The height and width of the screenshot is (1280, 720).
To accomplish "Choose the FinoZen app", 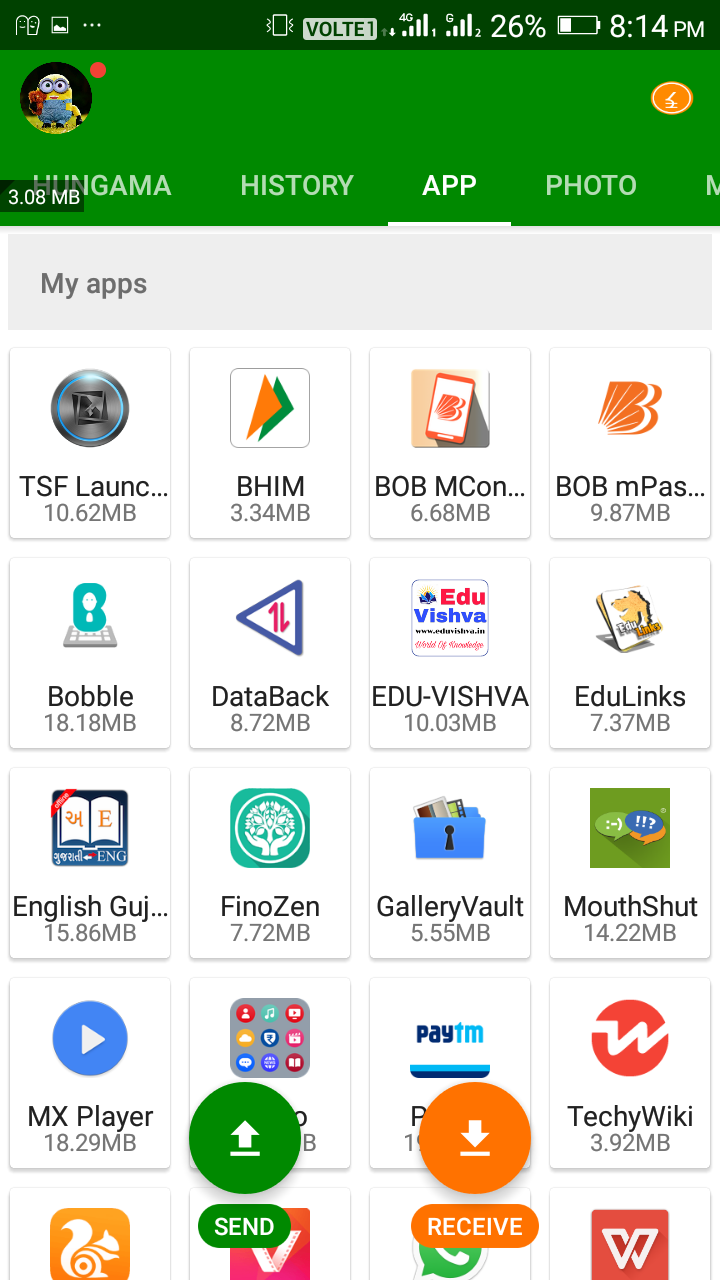I will (270, 863).
